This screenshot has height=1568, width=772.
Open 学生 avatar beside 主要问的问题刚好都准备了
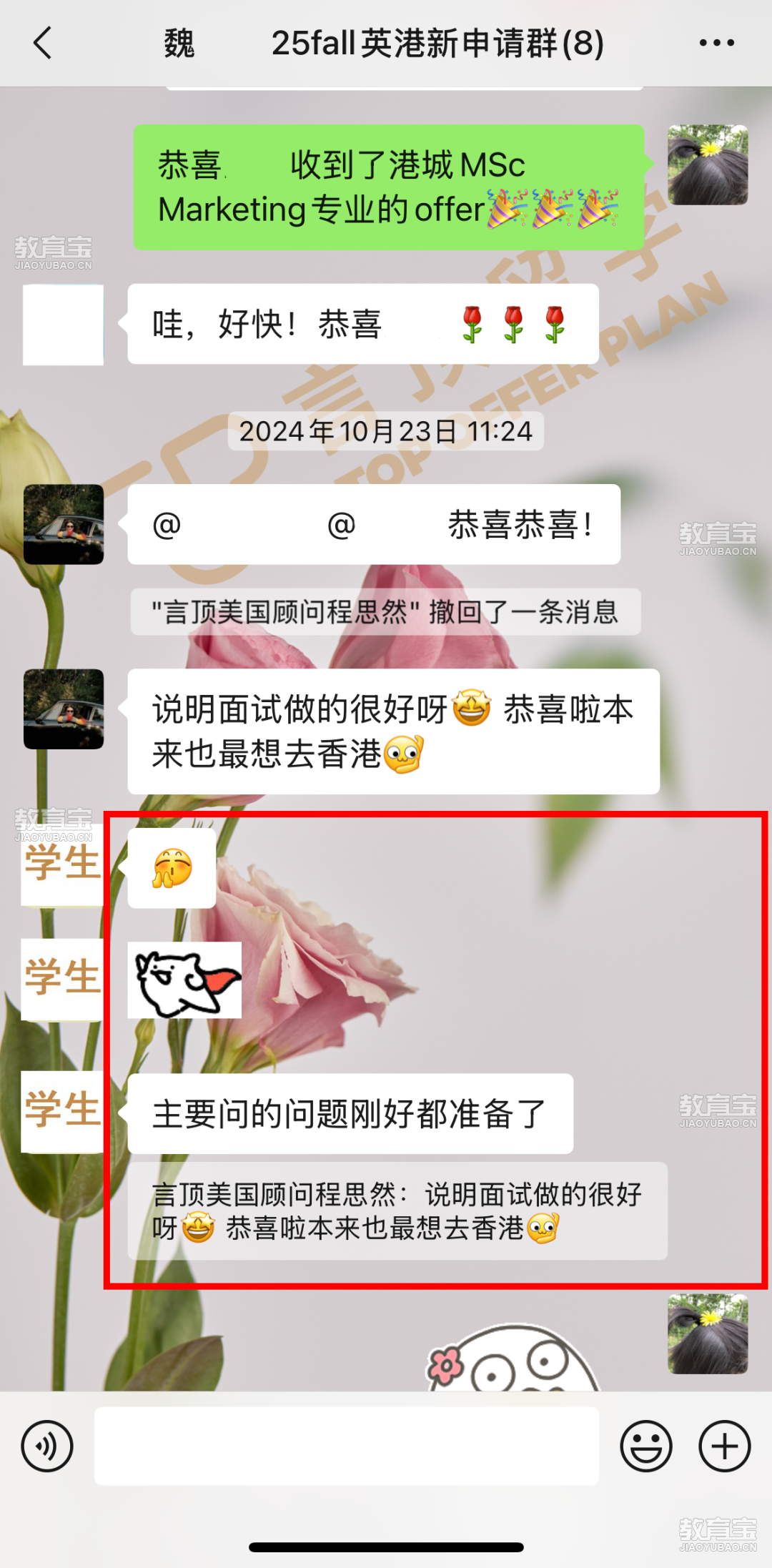click(63, 1111)
